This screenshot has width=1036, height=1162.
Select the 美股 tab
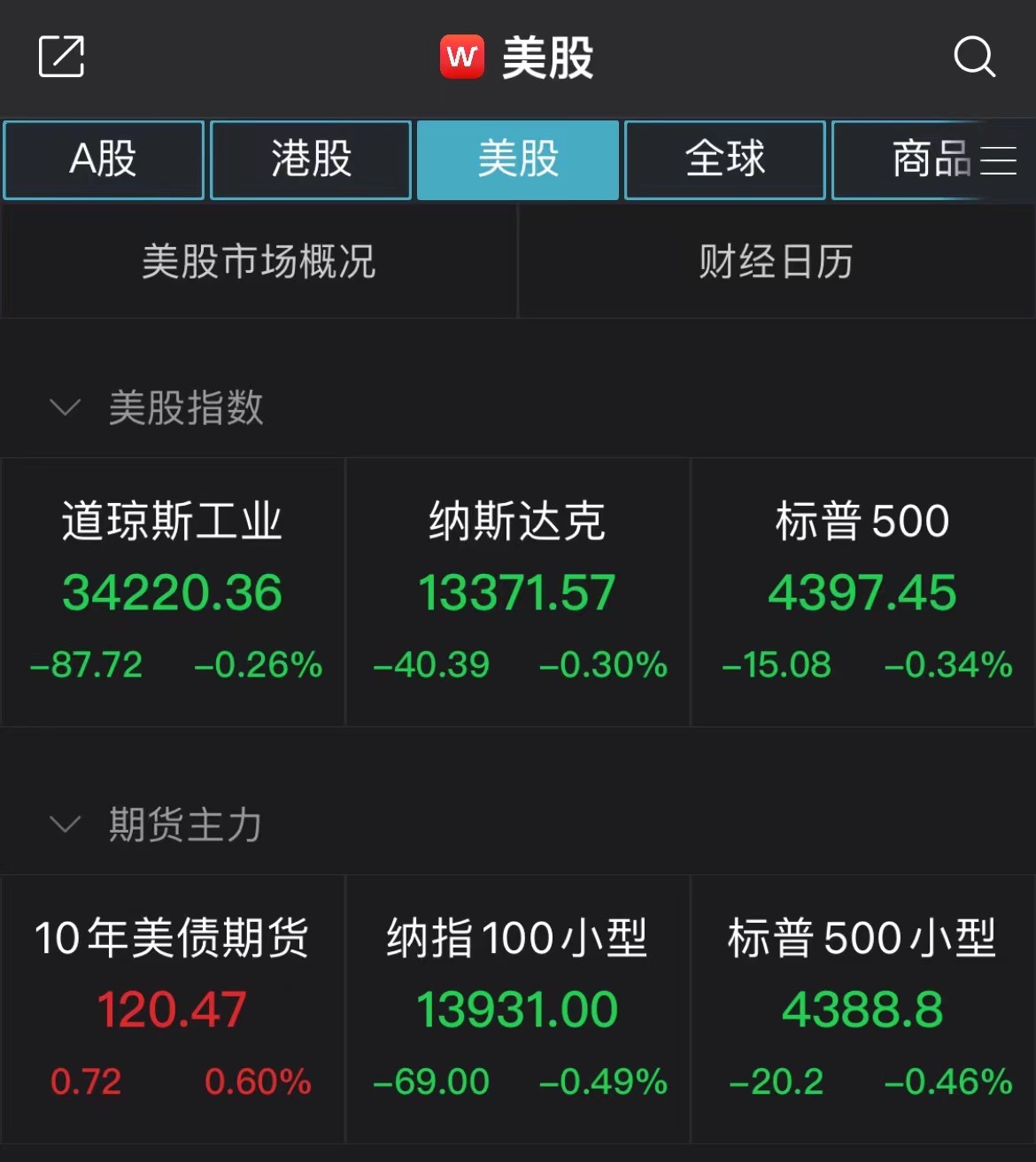[518, 160]
